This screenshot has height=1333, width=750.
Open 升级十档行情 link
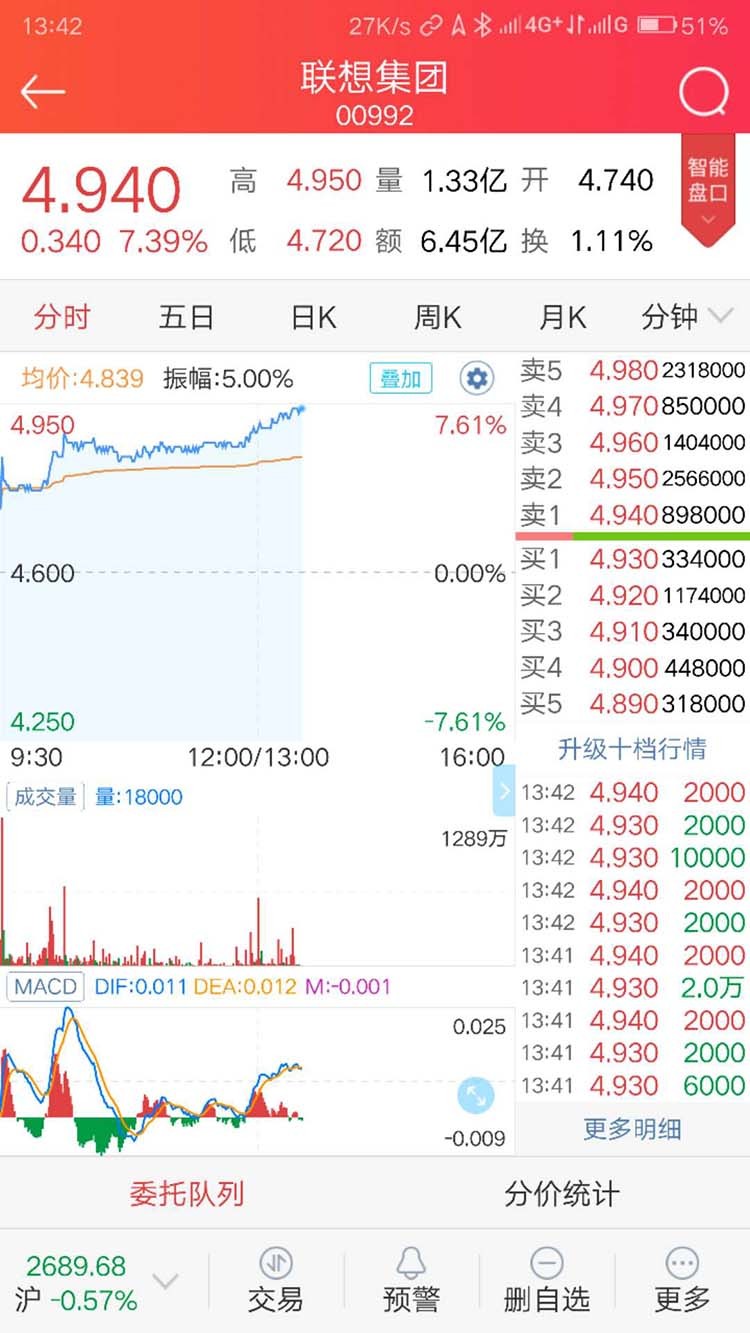[x=632, y=748]
